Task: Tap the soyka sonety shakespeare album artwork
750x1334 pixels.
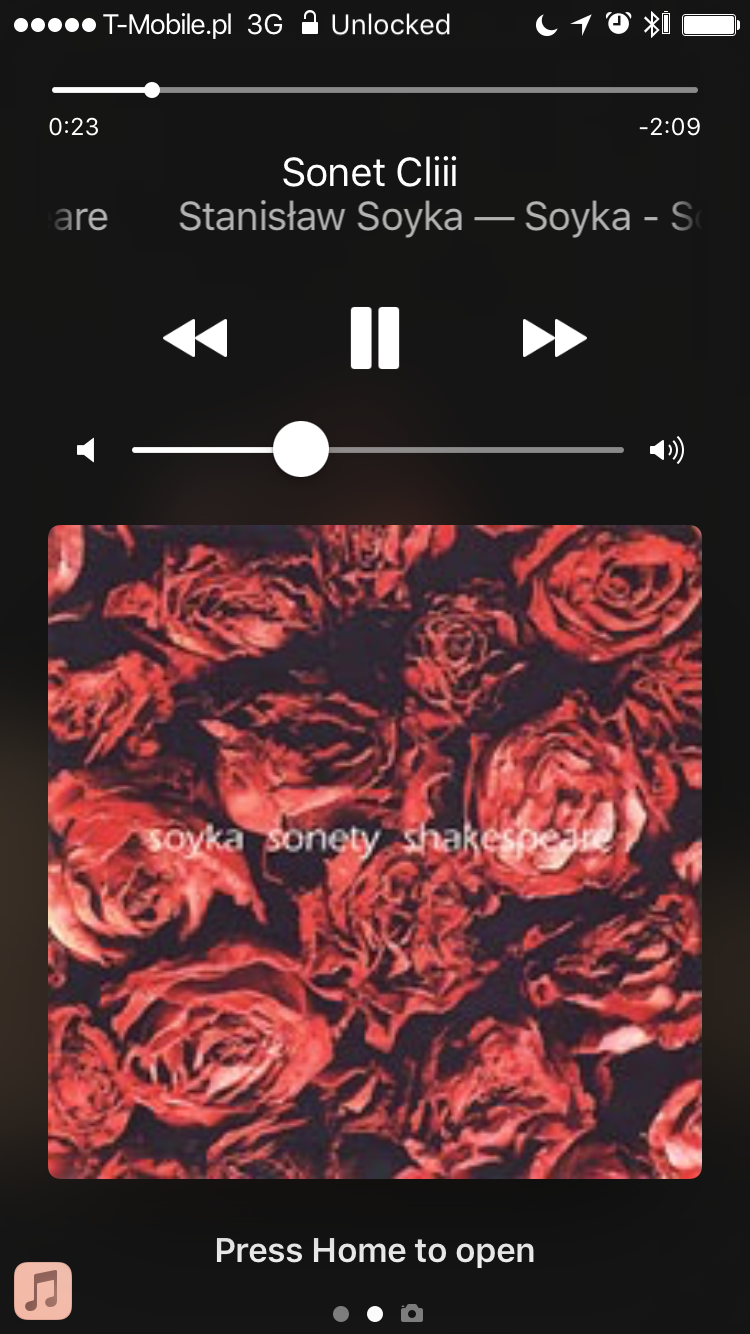Action: click(375, 852)
